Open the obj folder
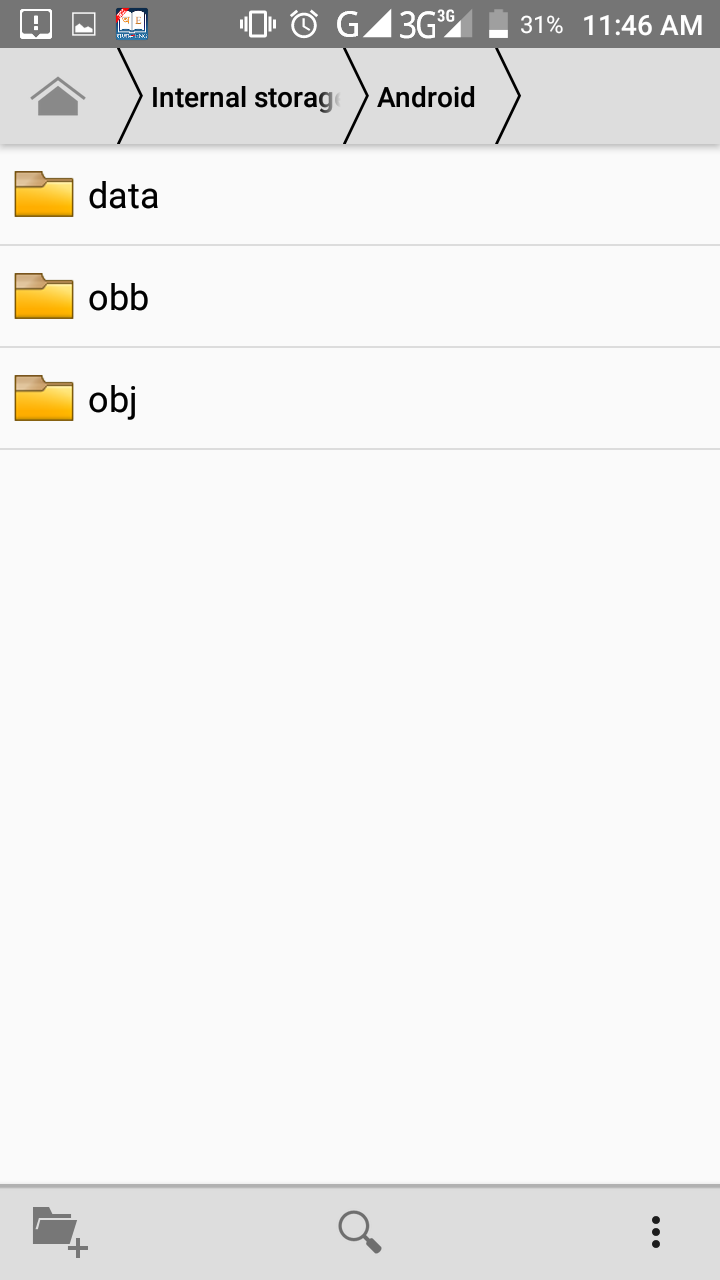 [x=360, y=399]
